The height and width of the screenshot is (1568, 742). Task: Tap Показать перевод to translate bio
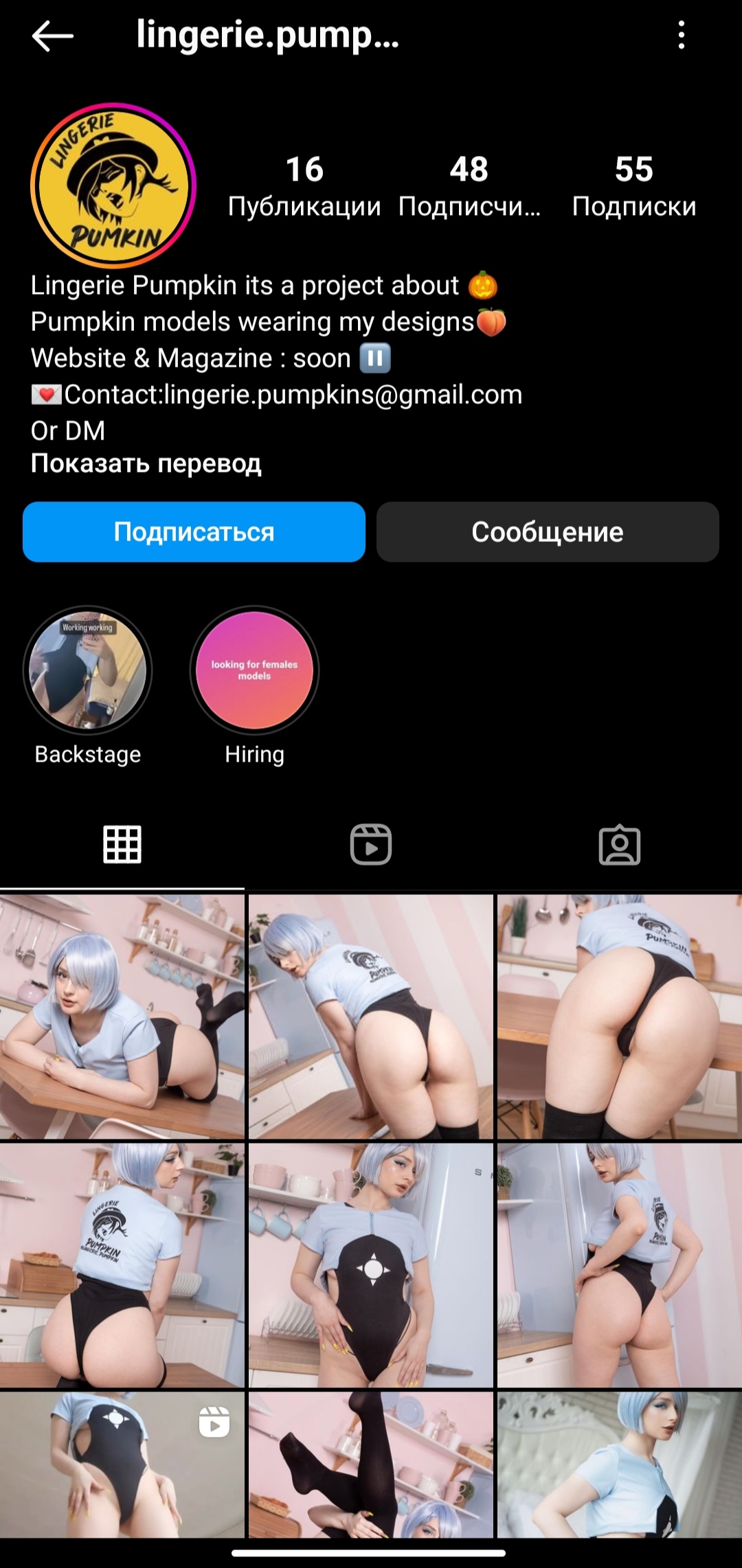point(146,464)
